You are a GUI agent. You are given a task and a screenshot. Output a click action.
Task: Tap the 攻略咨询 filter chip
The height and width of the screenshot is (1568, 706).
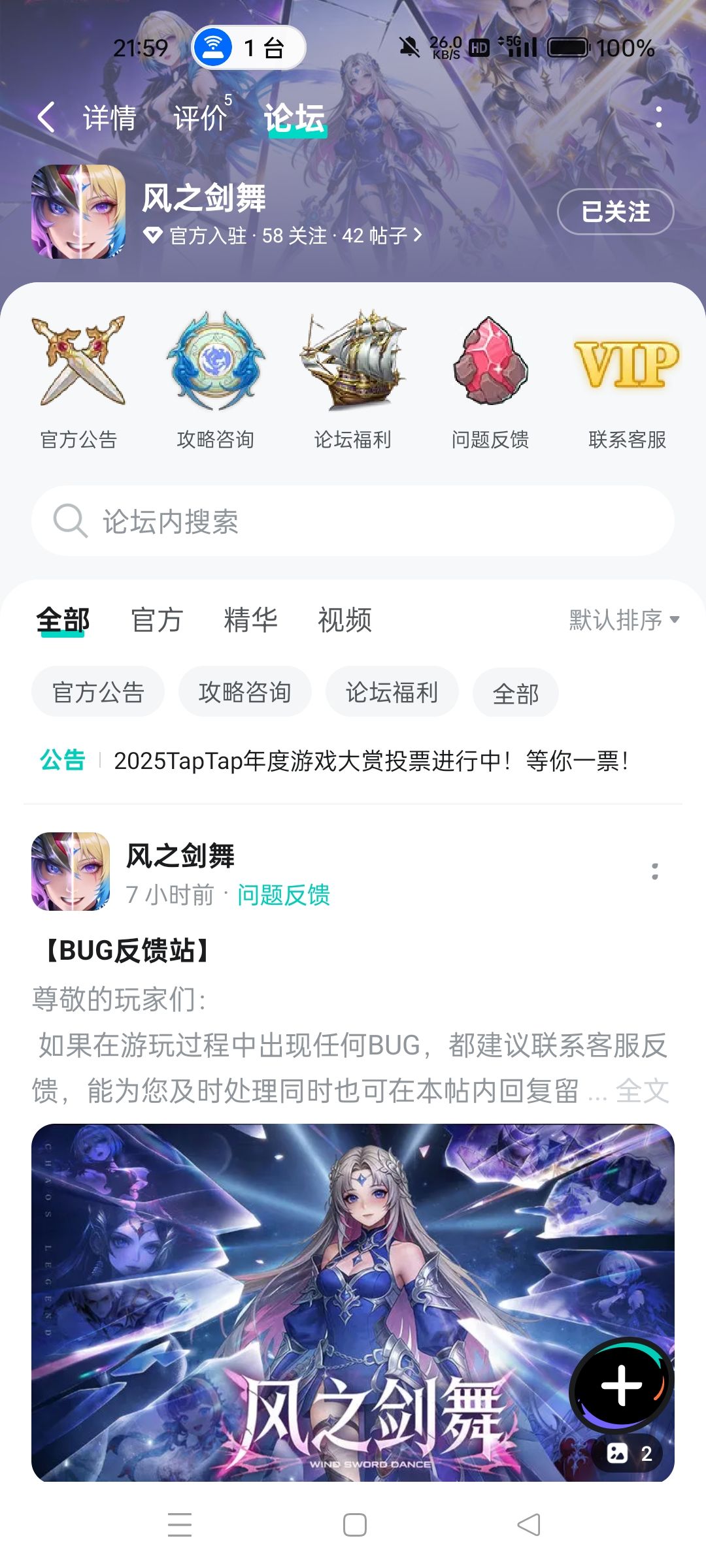point(245,692)
